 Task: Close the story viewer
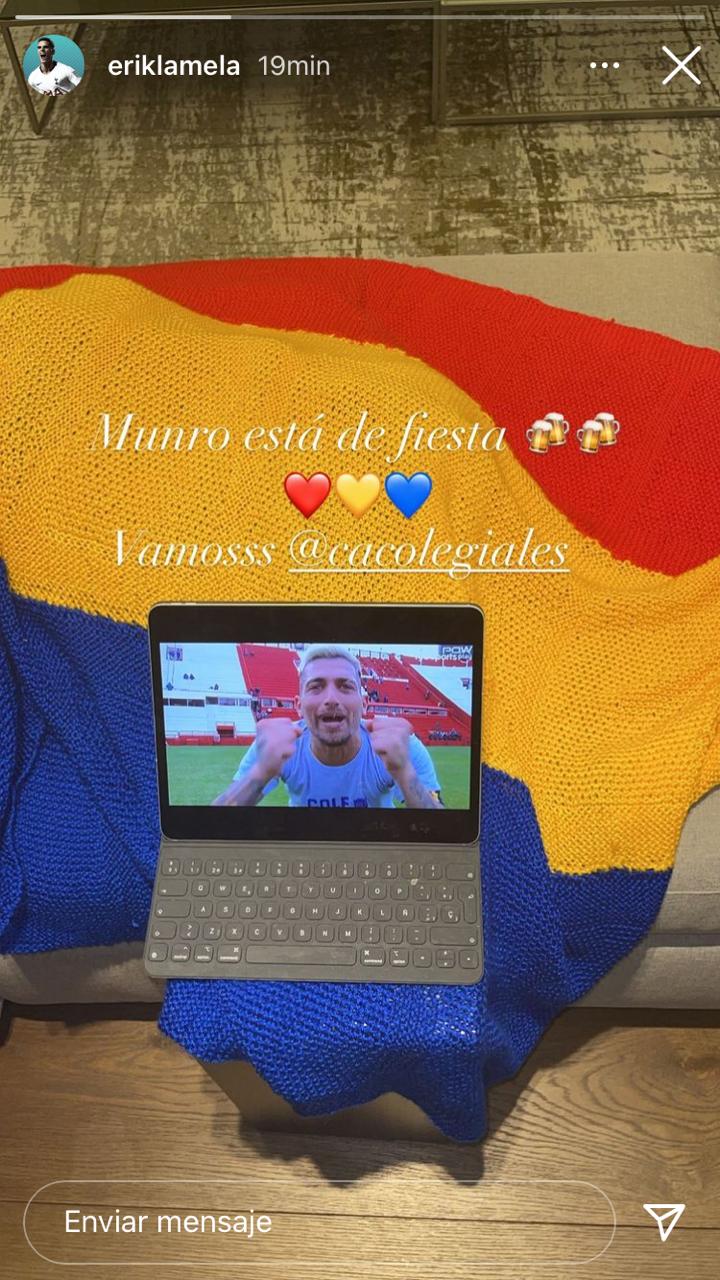pyautogui.click(x=681, y=66)
